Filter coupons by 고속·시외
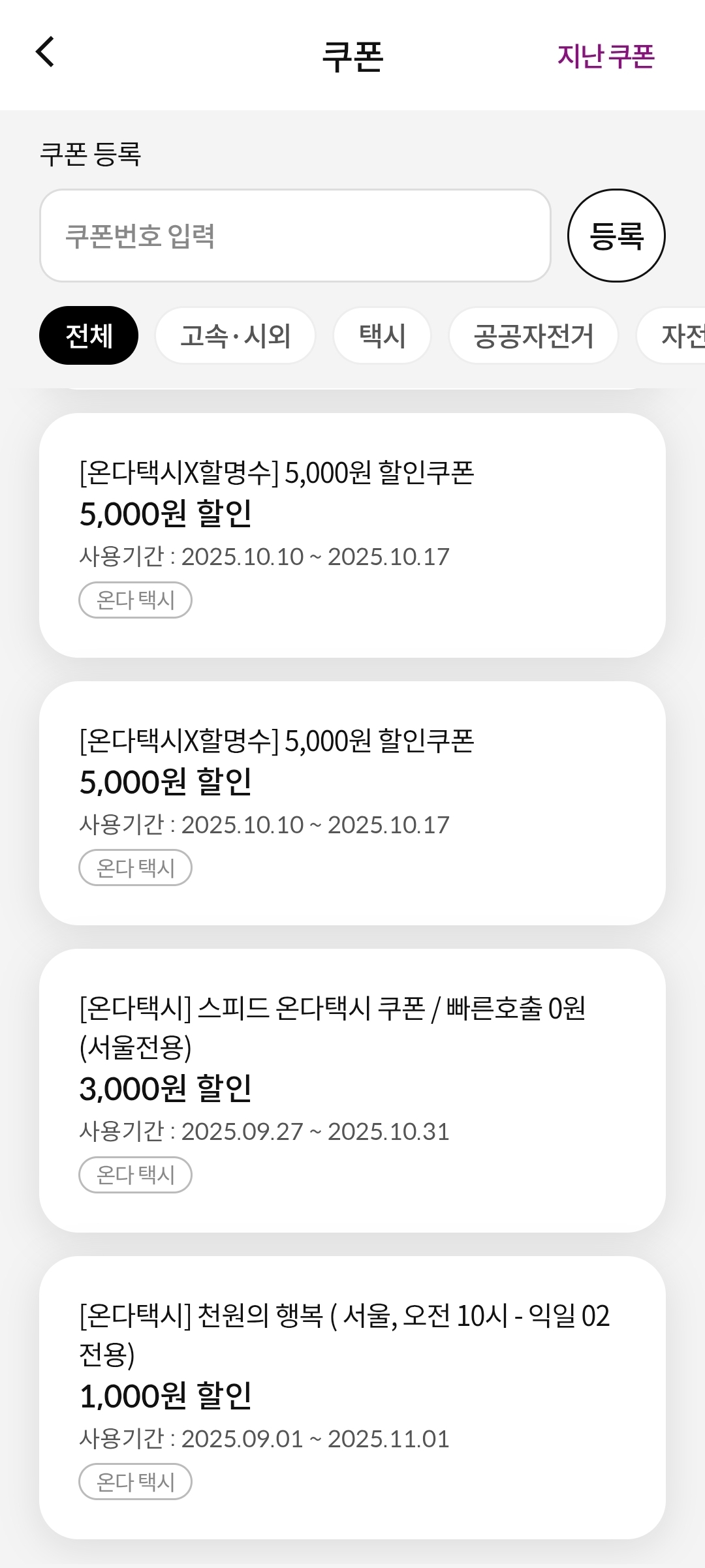 235,335
